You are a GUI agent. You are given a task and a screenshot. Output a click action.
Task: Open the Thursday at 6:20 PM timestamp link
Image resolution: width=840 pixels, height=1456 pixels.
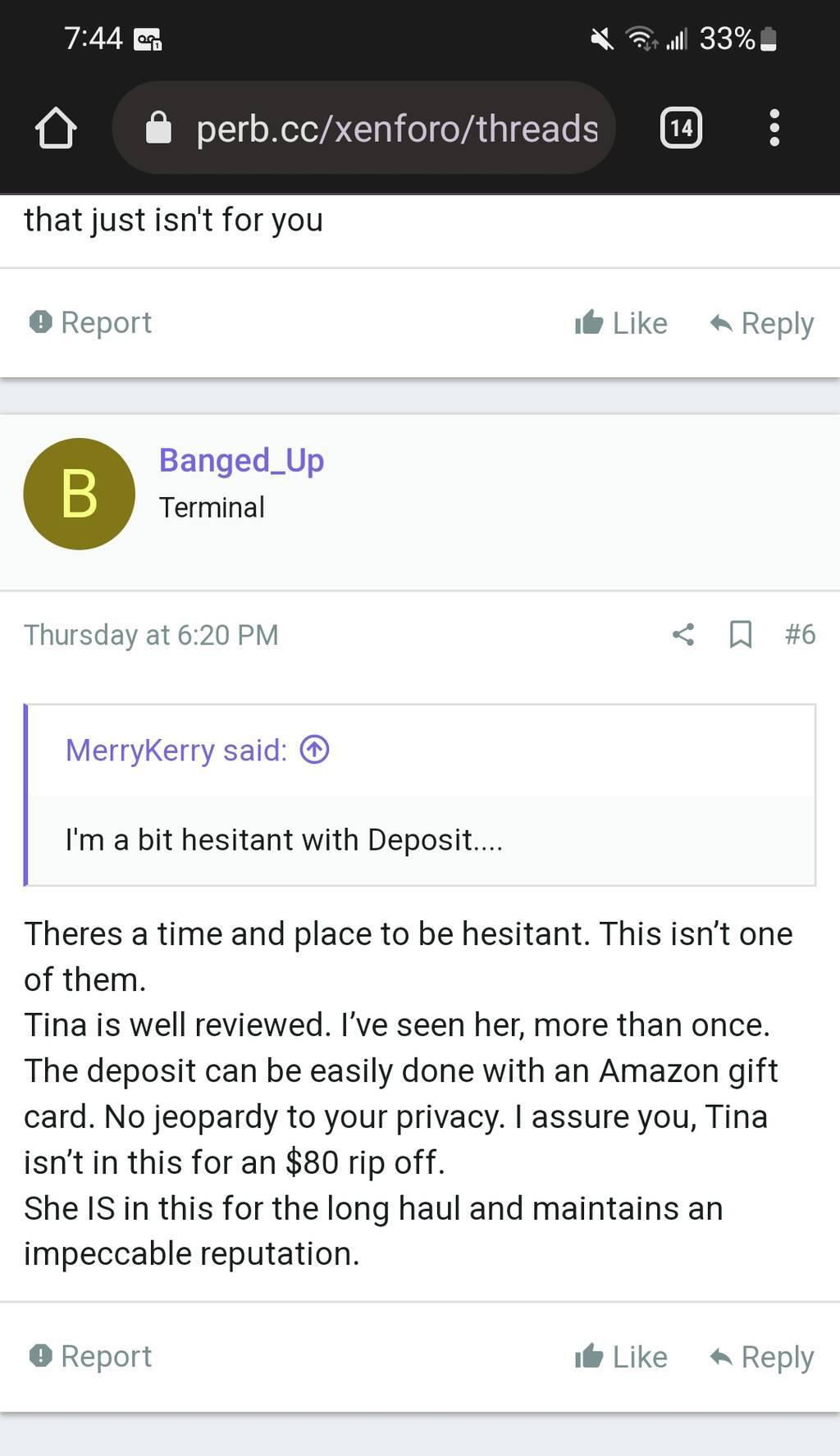pos(151,635)
